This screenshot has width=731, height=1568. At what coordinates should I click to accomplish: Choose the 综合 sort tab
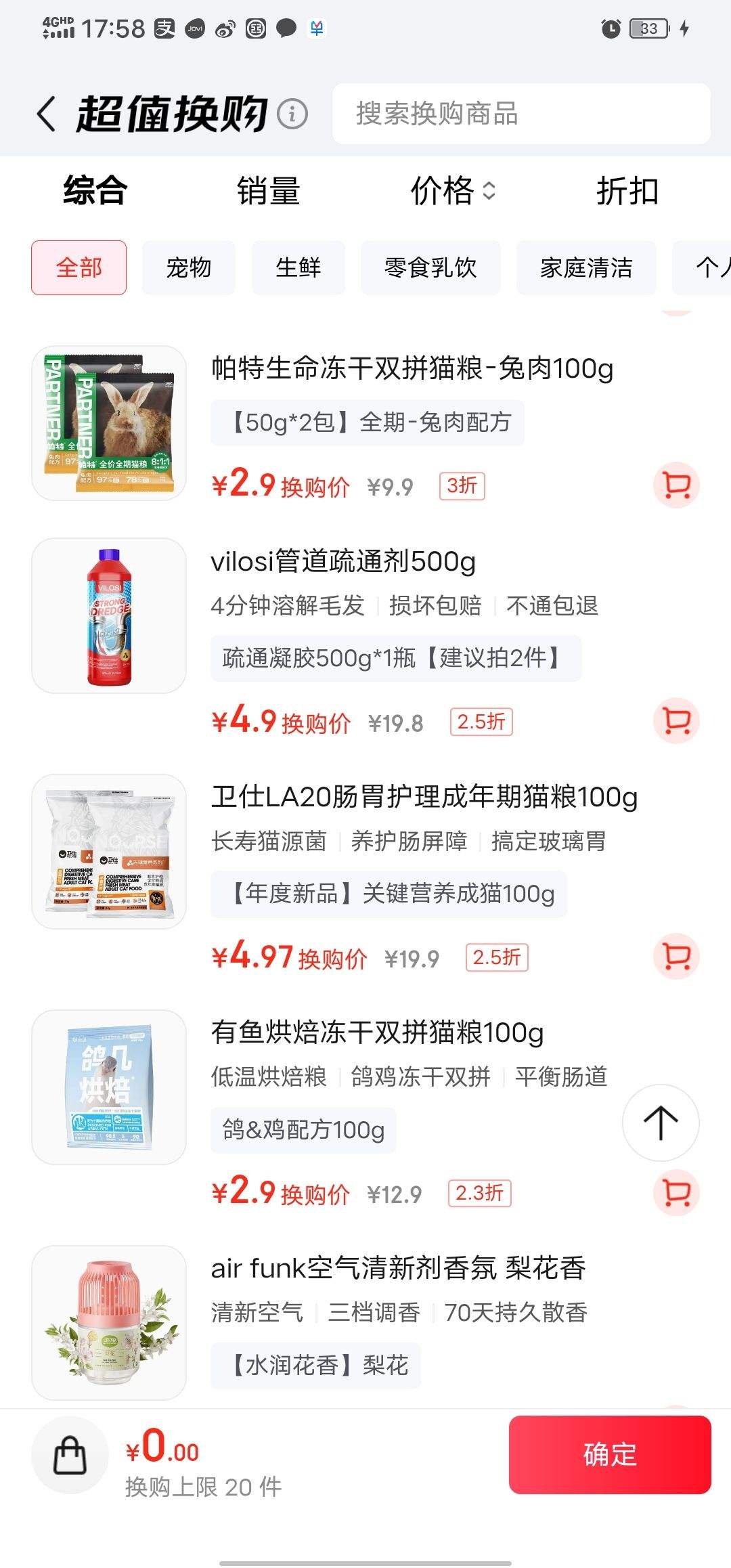pyautogui.click(x=95, y=191)
